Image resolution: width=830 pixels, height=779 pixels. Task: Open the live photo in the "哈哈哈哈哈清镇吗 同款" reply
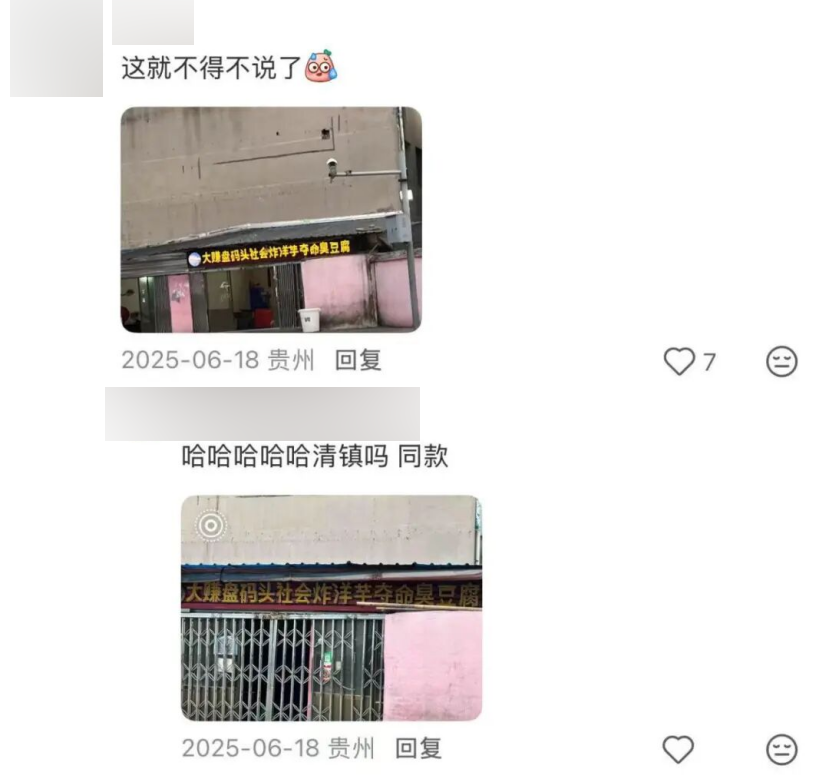pyautogui.click(x=331, y=608)
